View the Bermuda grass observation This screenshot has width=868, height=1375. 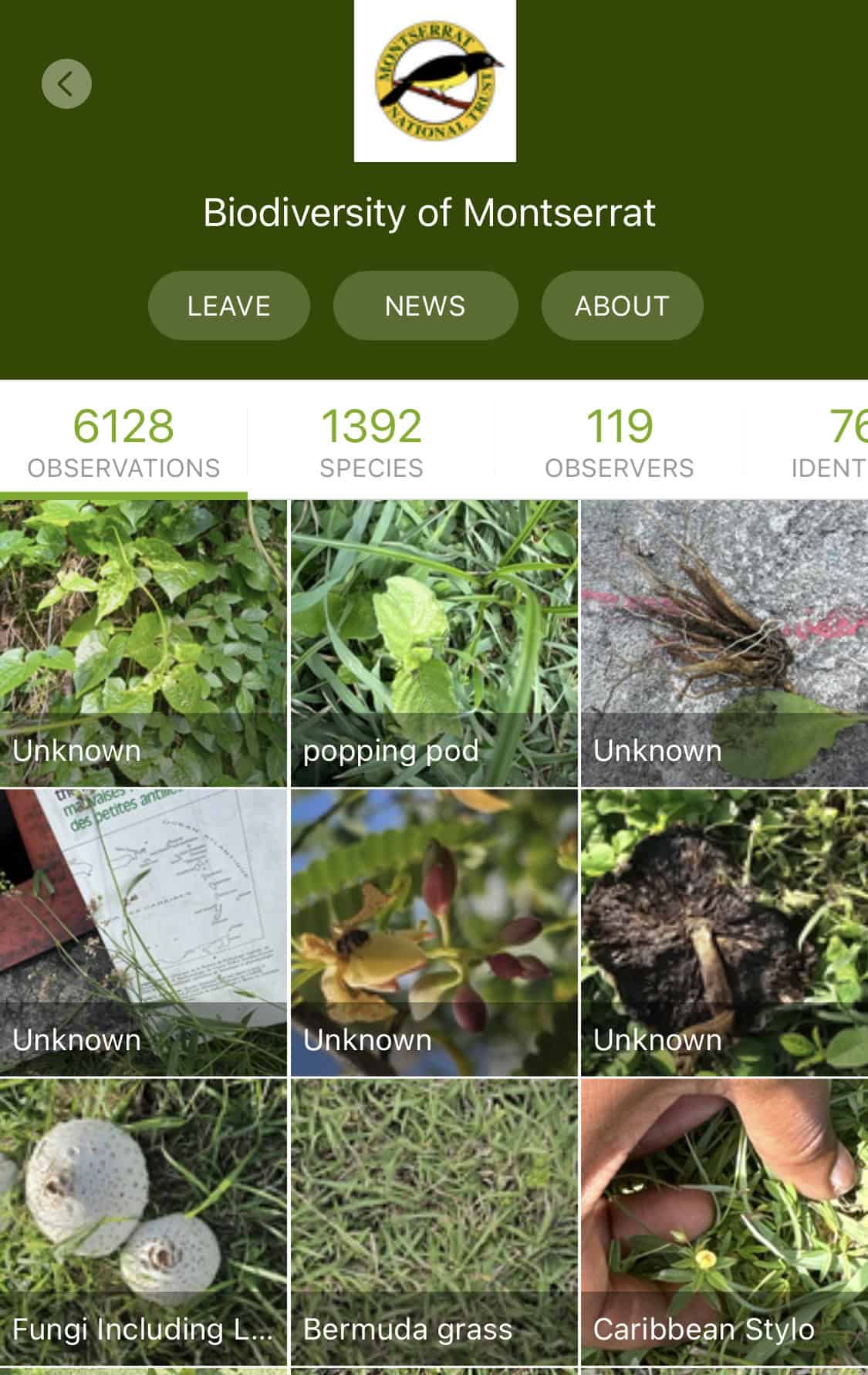(434, 1211)
